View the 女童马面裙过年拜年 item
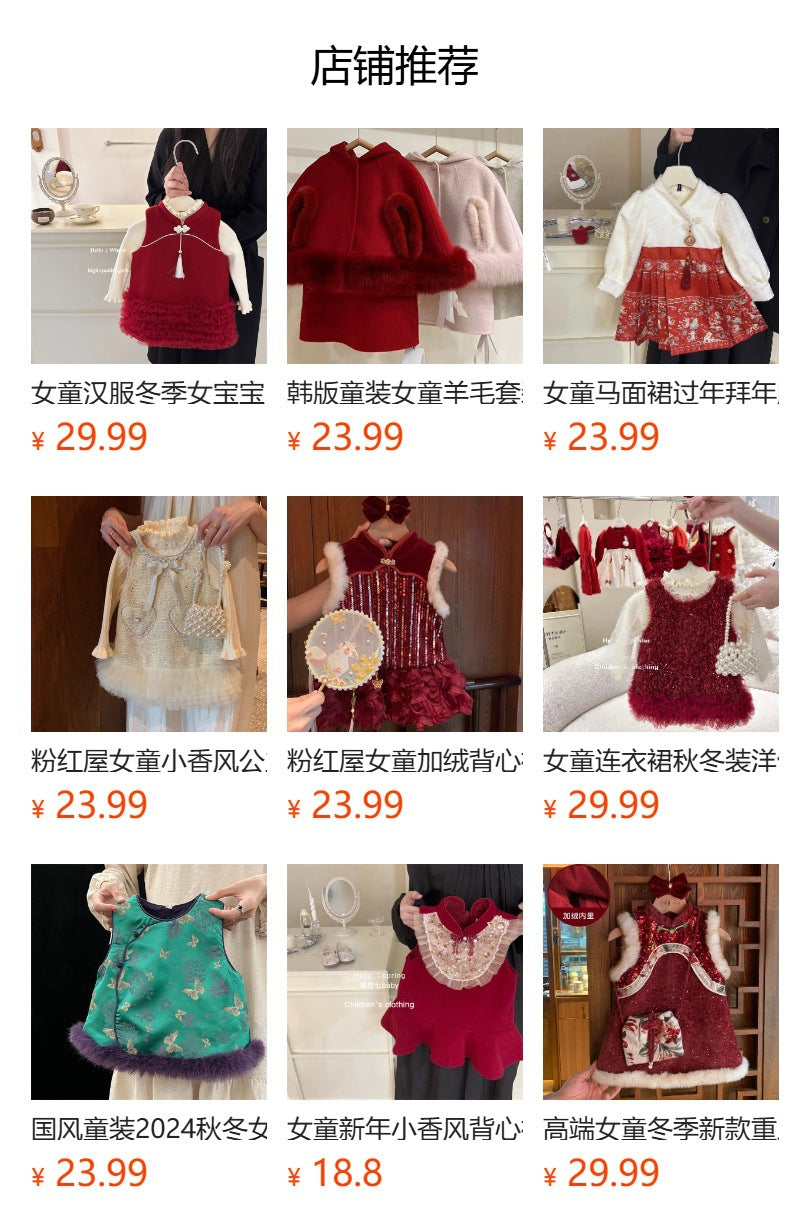This screenshot has width=790, height=1232. click(x=660, y=246)
